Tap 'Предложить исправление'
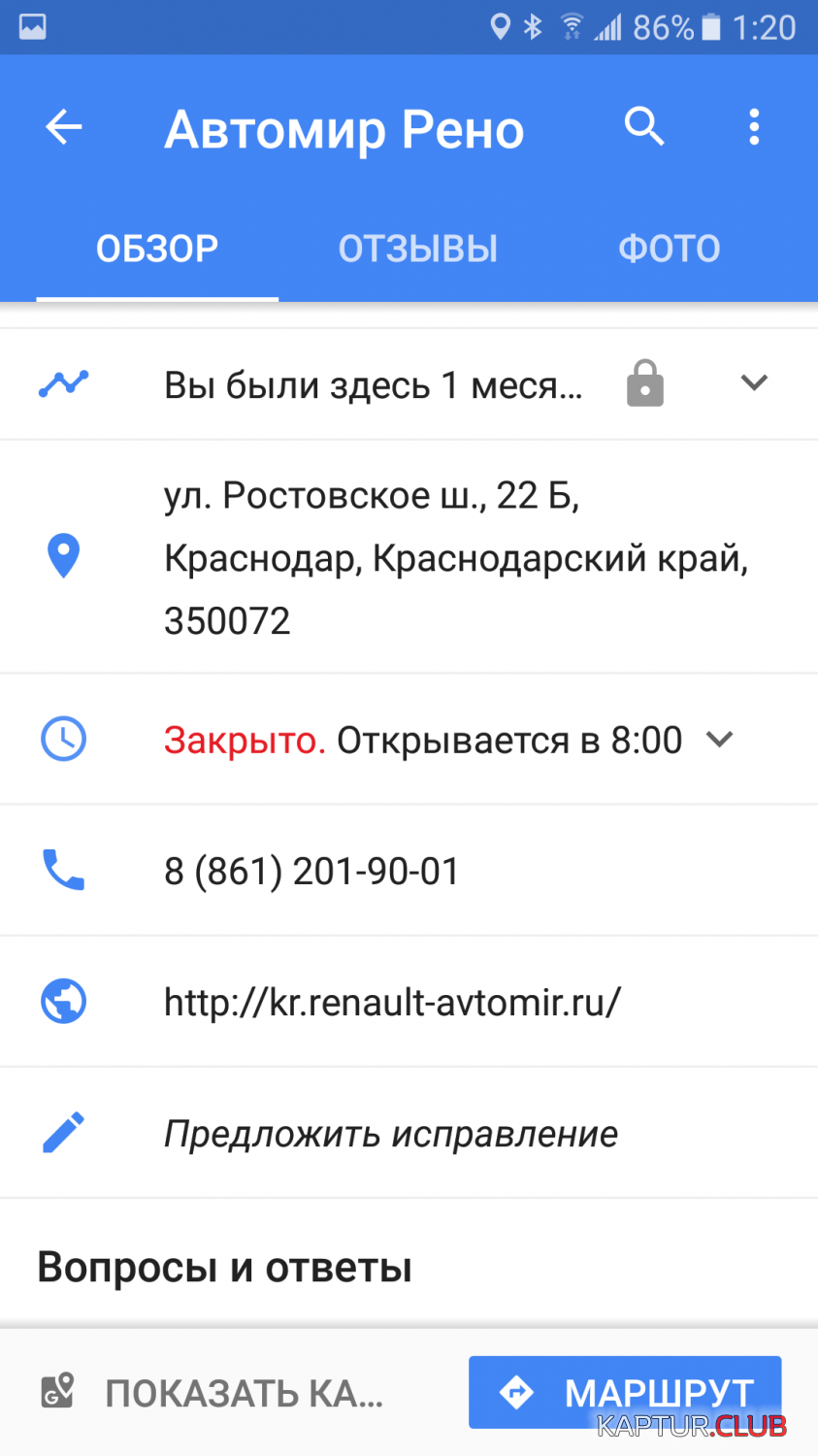This screenshot has height=1456, width=818. tap(391, 1134)
